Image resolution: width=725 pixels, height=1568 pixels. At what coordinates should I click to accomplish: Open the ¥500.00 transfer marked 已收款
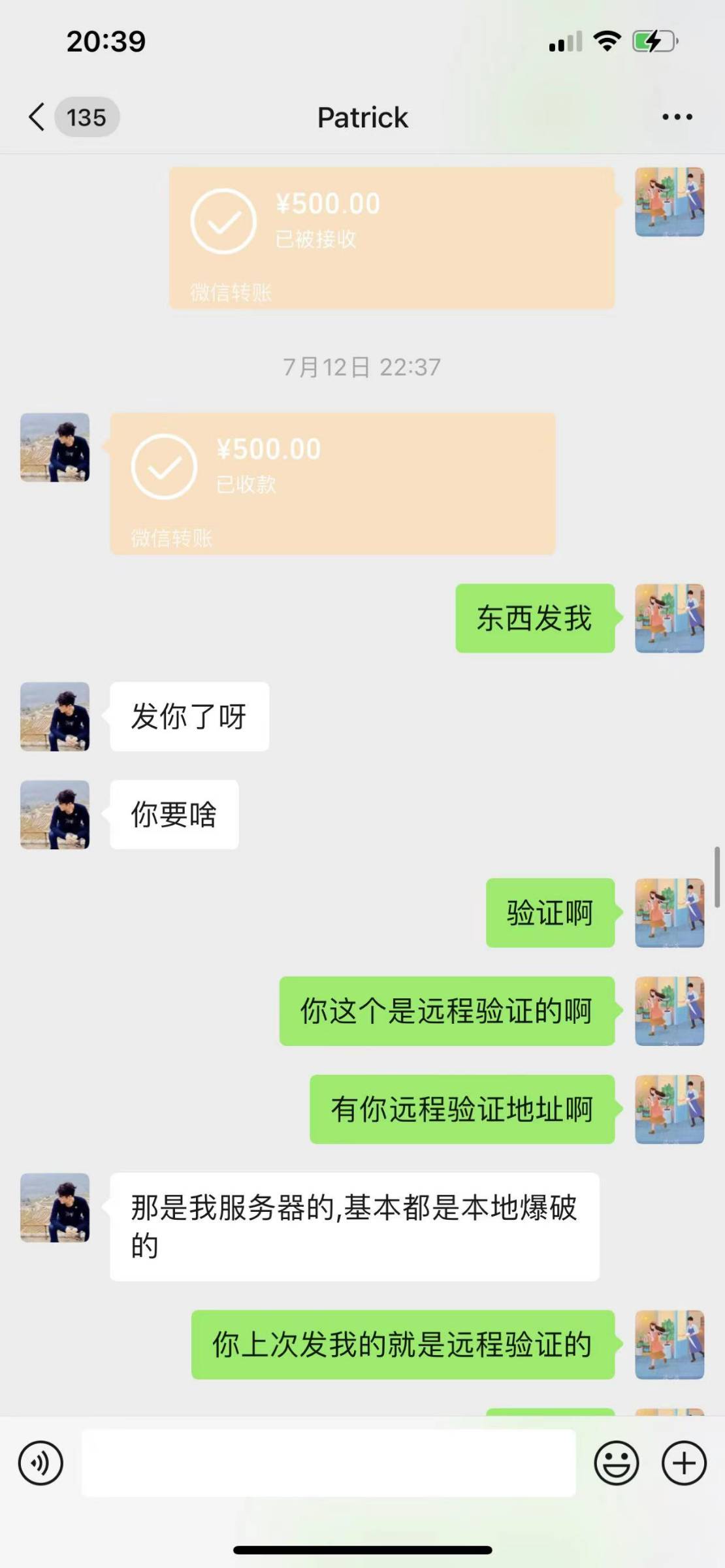[x=332, y=483]
